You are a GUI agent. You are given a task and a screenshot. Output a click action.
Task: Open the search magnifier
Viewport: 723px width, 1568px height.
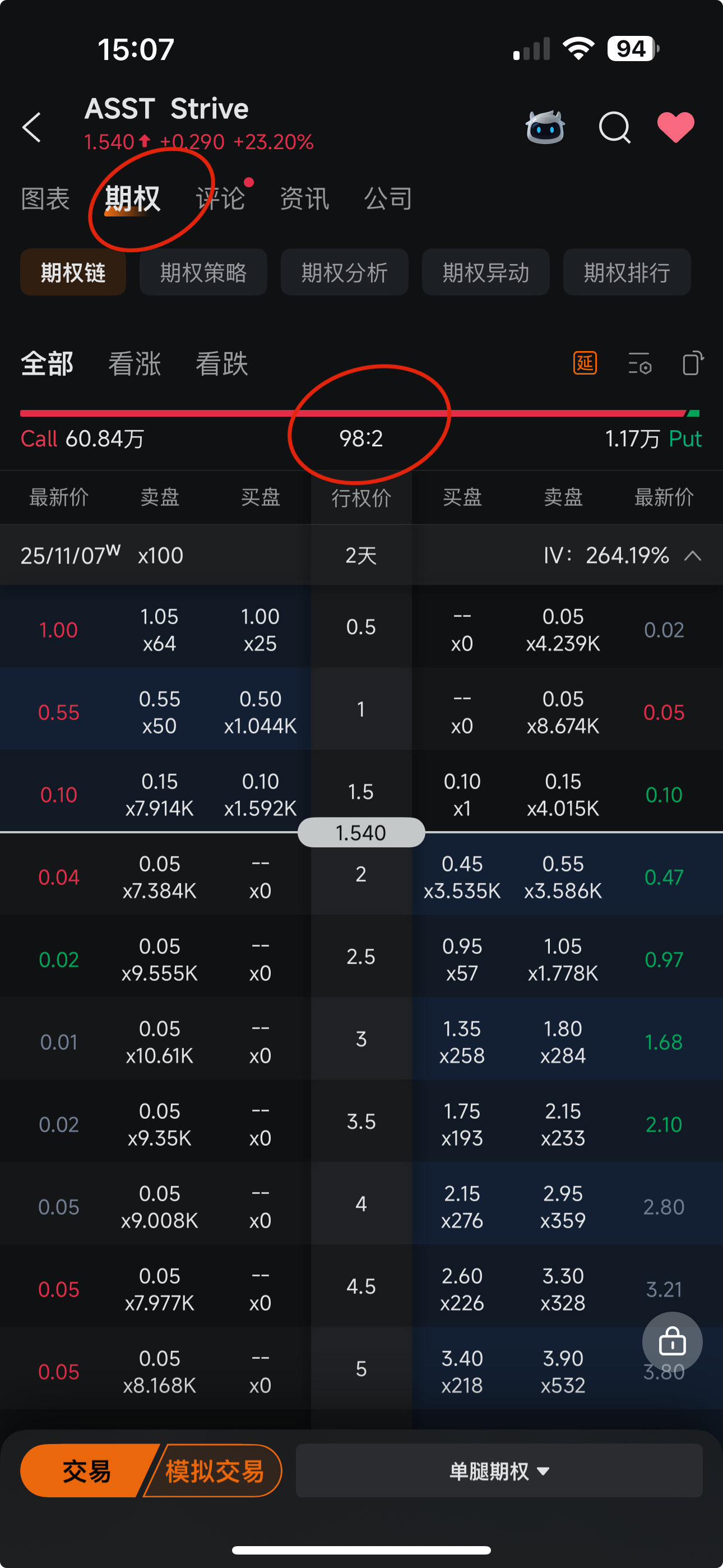pos(614,127)
